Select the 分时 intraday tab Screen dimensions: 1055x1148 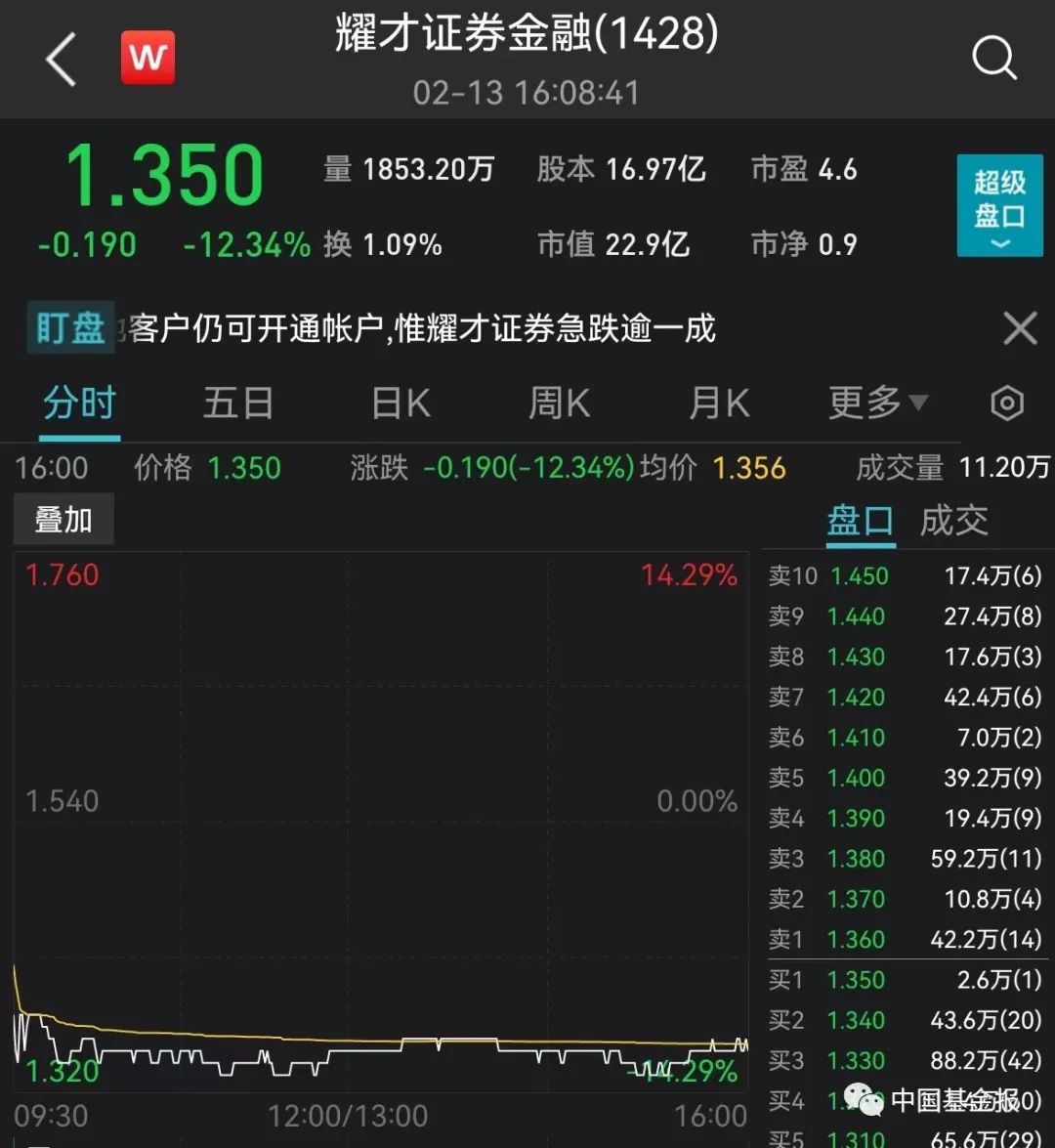pyautogui.click(x=79, y=403)
